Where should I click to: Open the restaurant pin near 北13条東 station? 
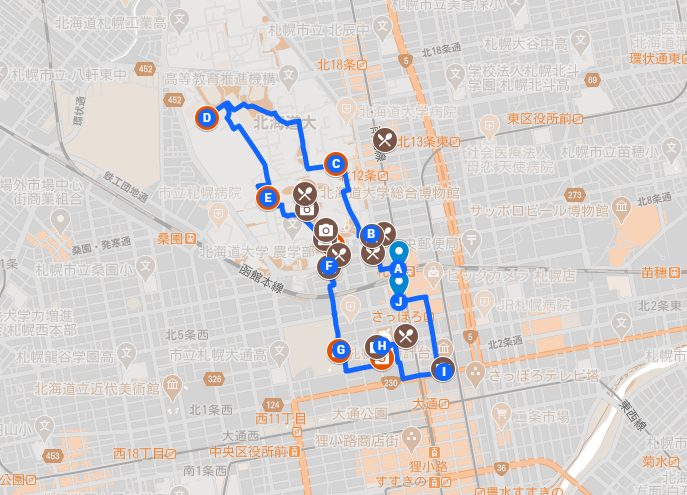pyautogui.click(x=385, y=139)
